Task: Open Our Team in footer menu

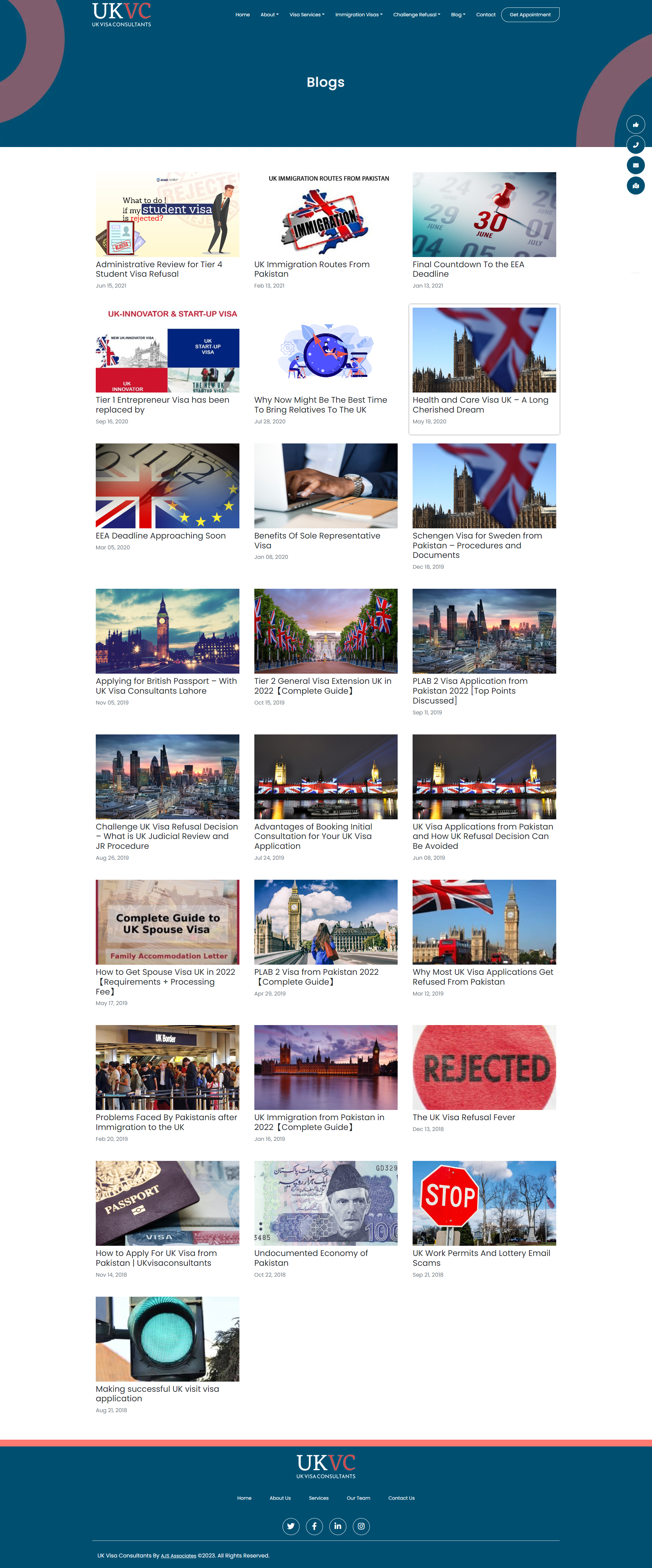Action: tap(358, 1498)
